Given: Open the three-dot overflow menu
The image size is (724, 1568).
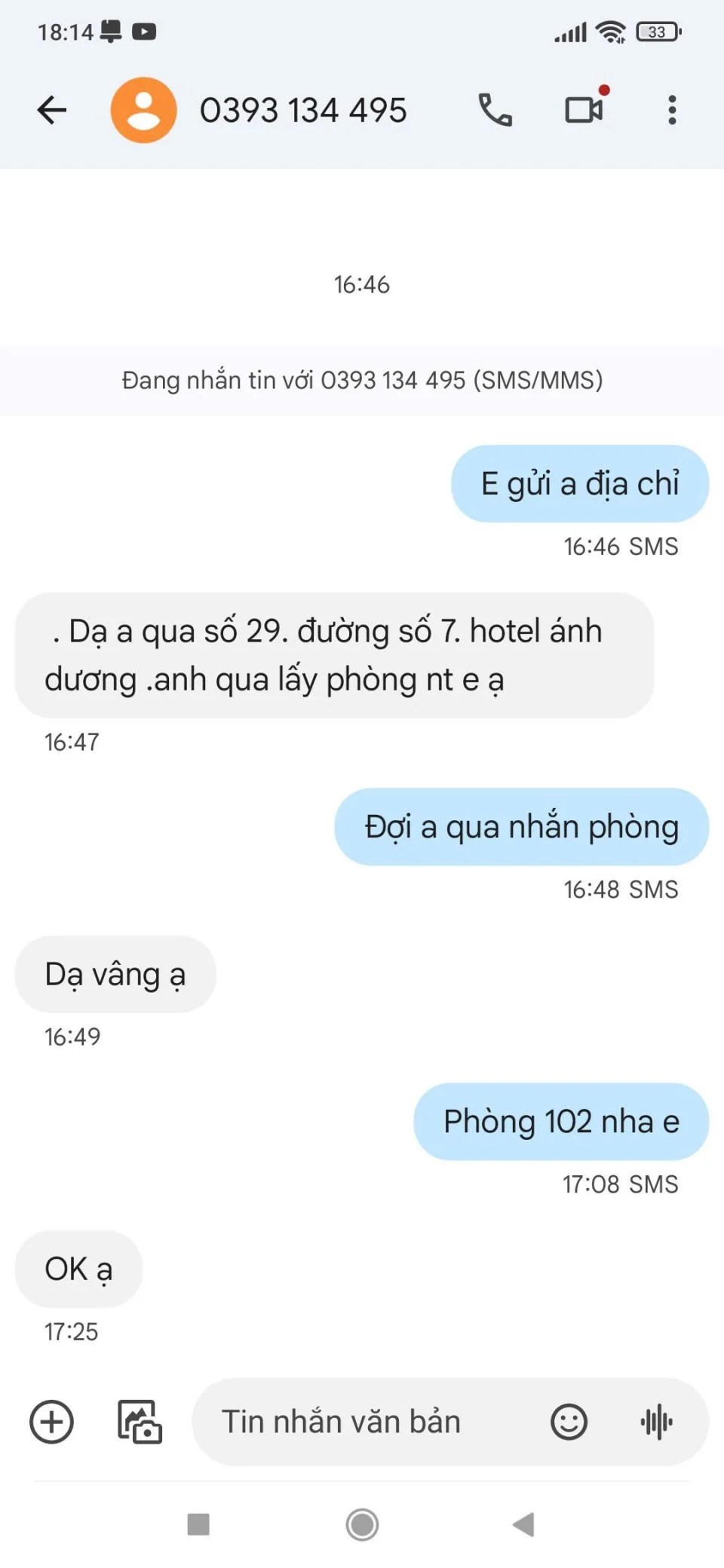Looking at the screenshot, I should [x=671, y=110].
